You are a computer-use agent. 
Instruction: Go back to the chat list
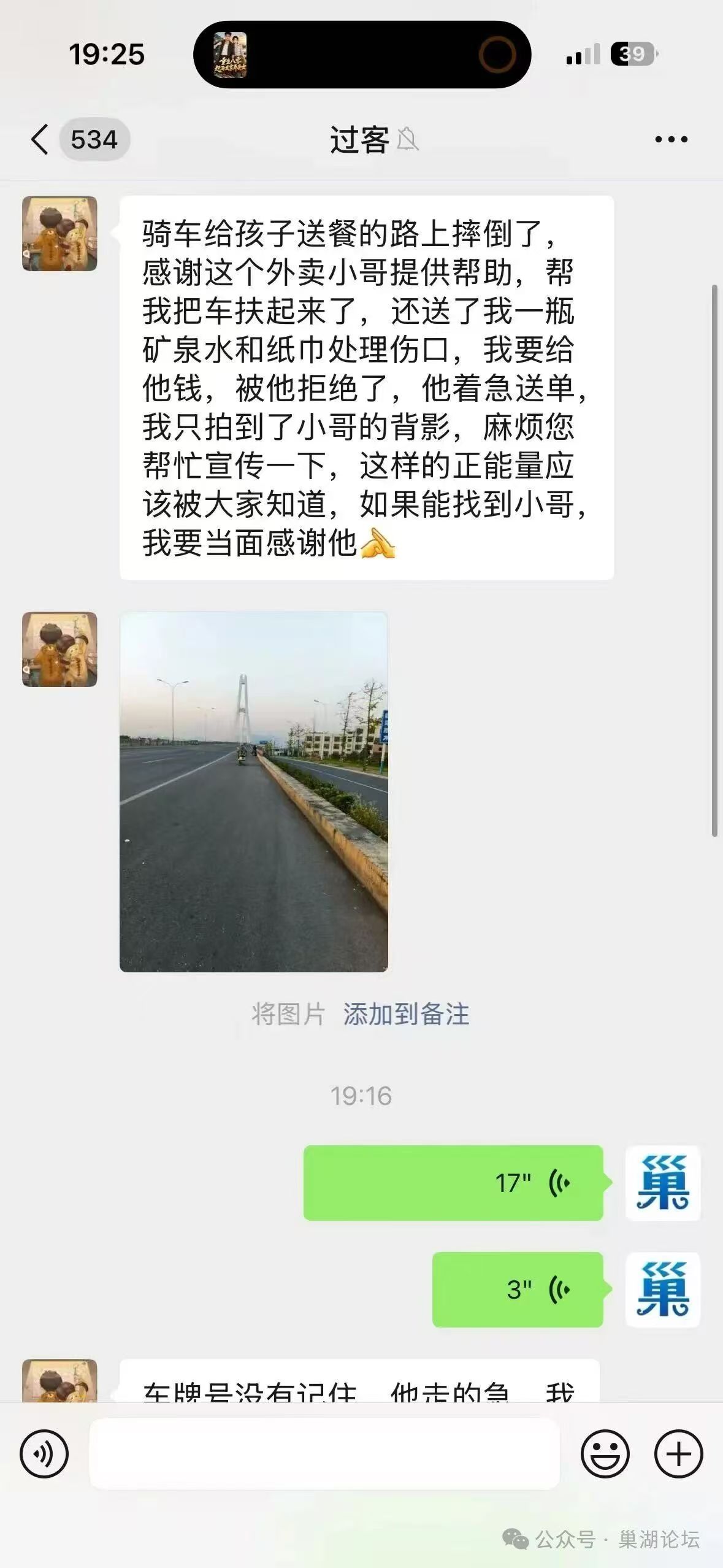(39, 139)
